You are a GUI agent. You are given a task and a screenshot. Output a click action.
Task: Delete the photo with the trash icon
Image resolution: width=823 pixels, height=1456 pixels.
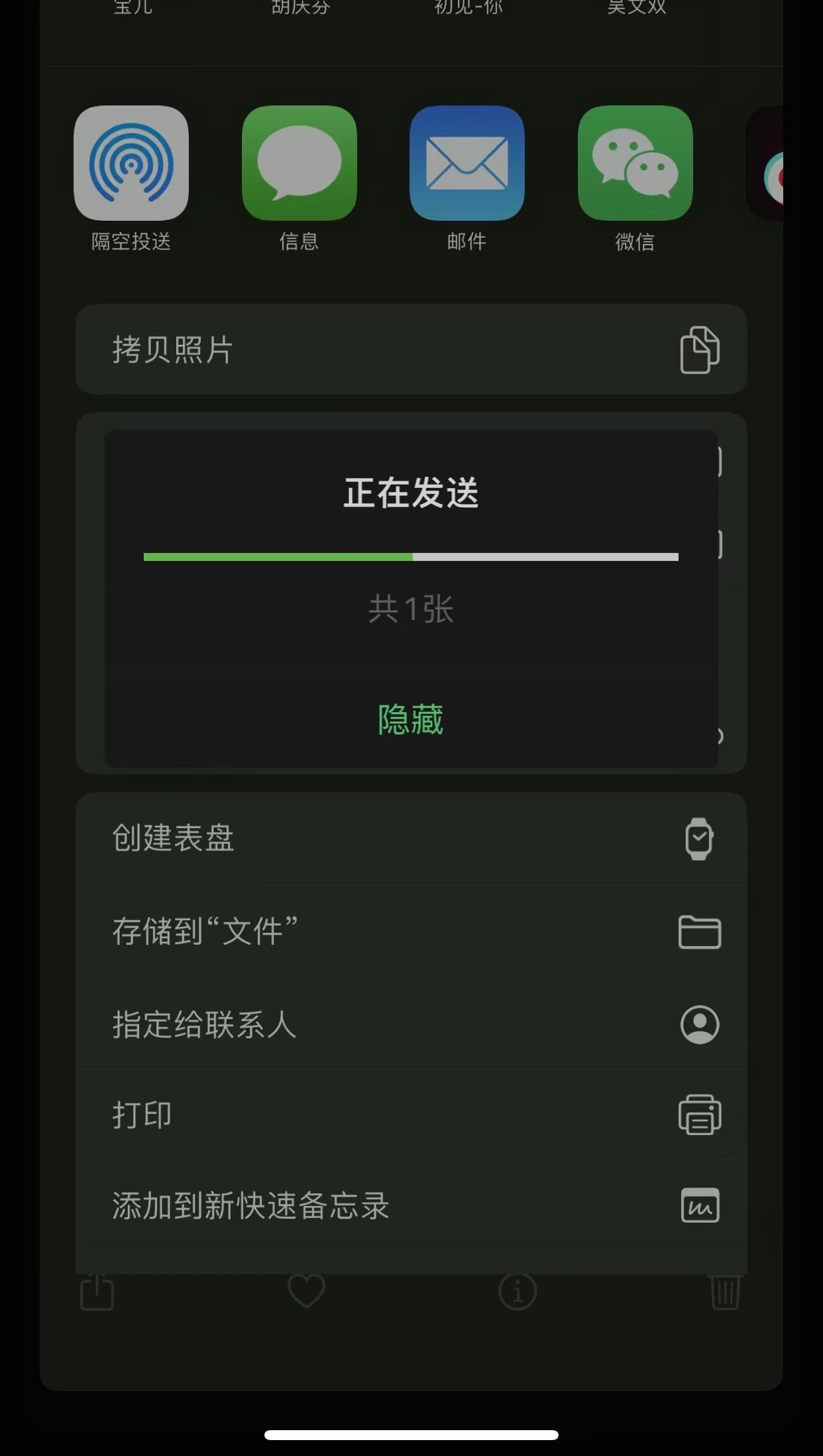point(726,1292)
